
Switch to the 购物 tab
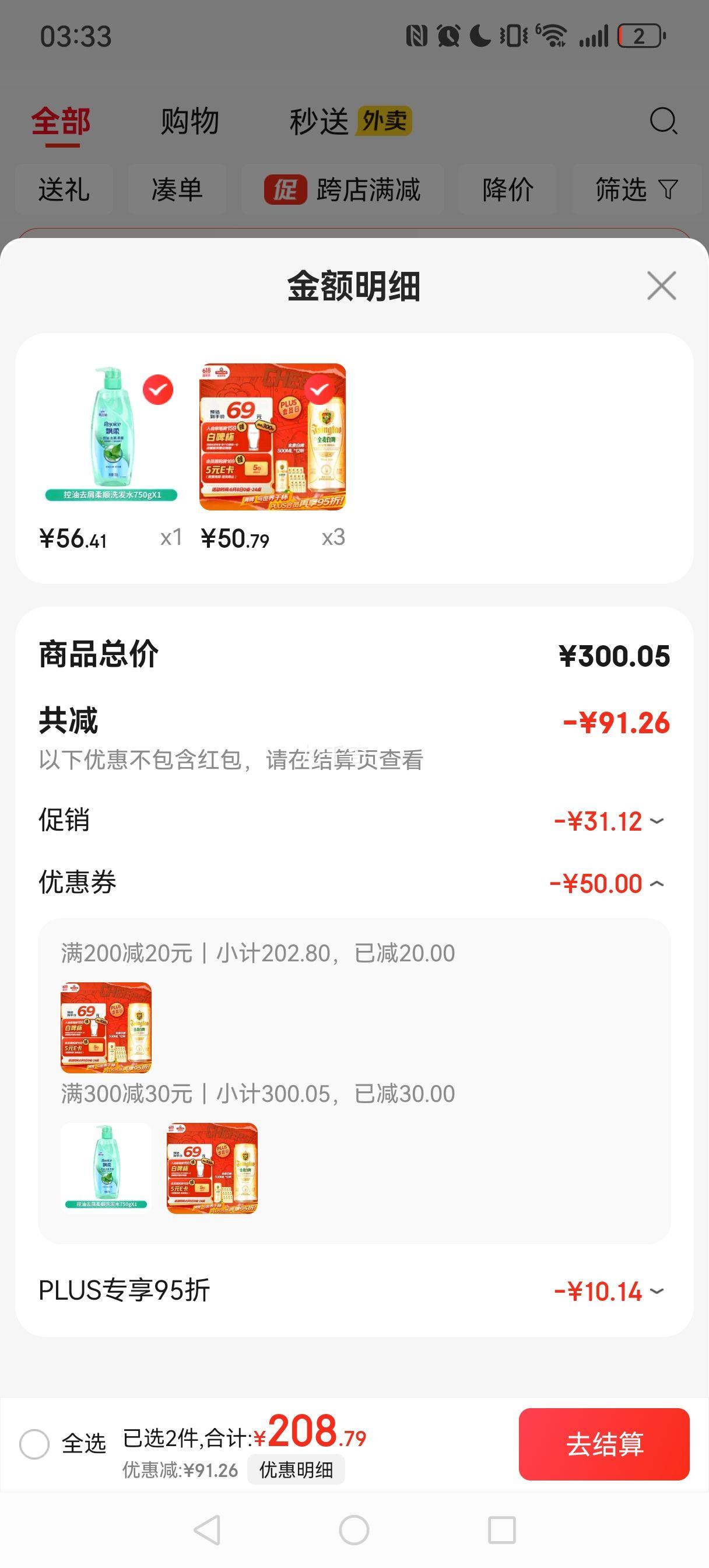coord(189,121)
